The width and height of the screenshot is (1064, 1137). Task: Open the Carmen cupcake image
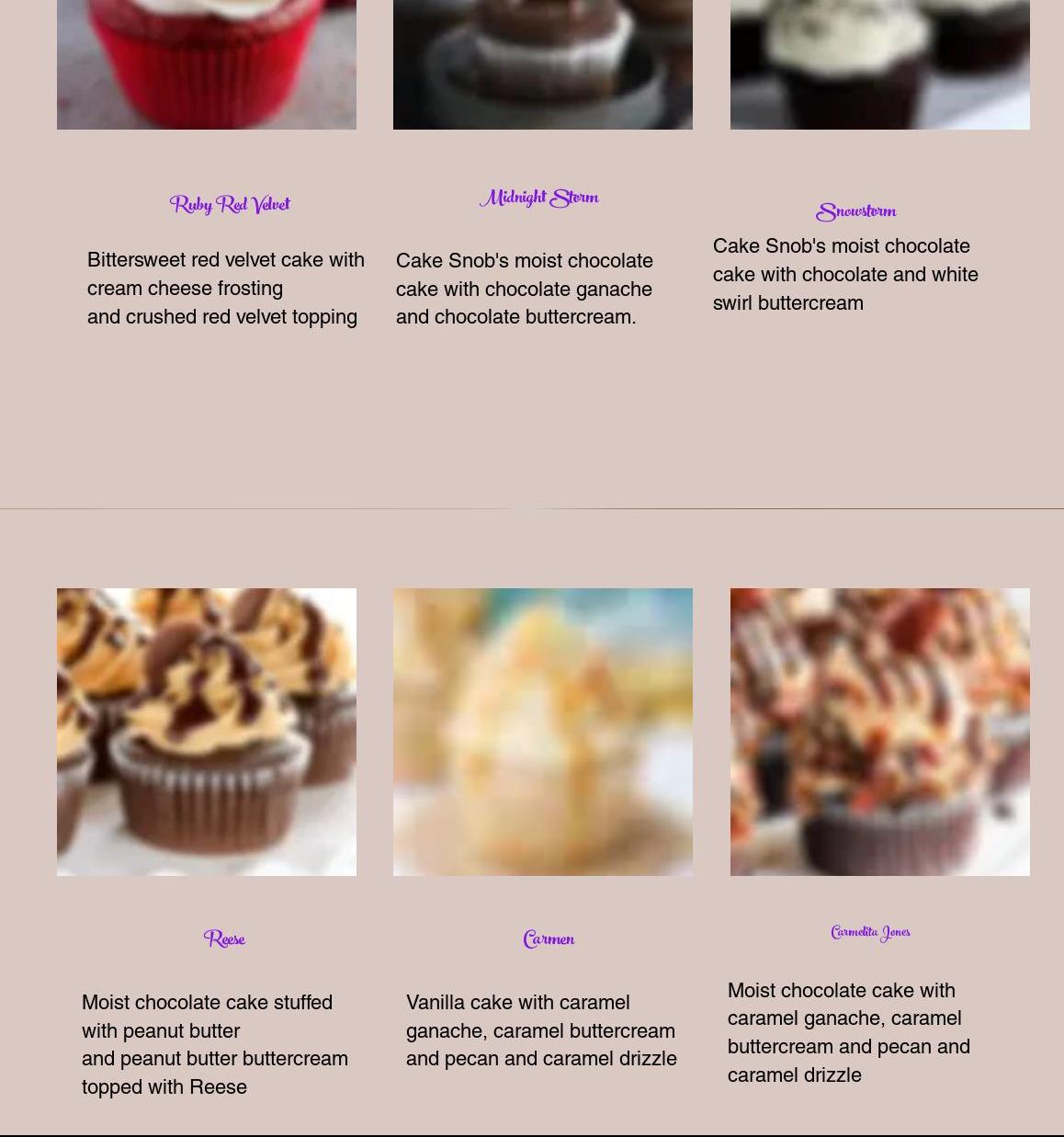tap(542, 732)
